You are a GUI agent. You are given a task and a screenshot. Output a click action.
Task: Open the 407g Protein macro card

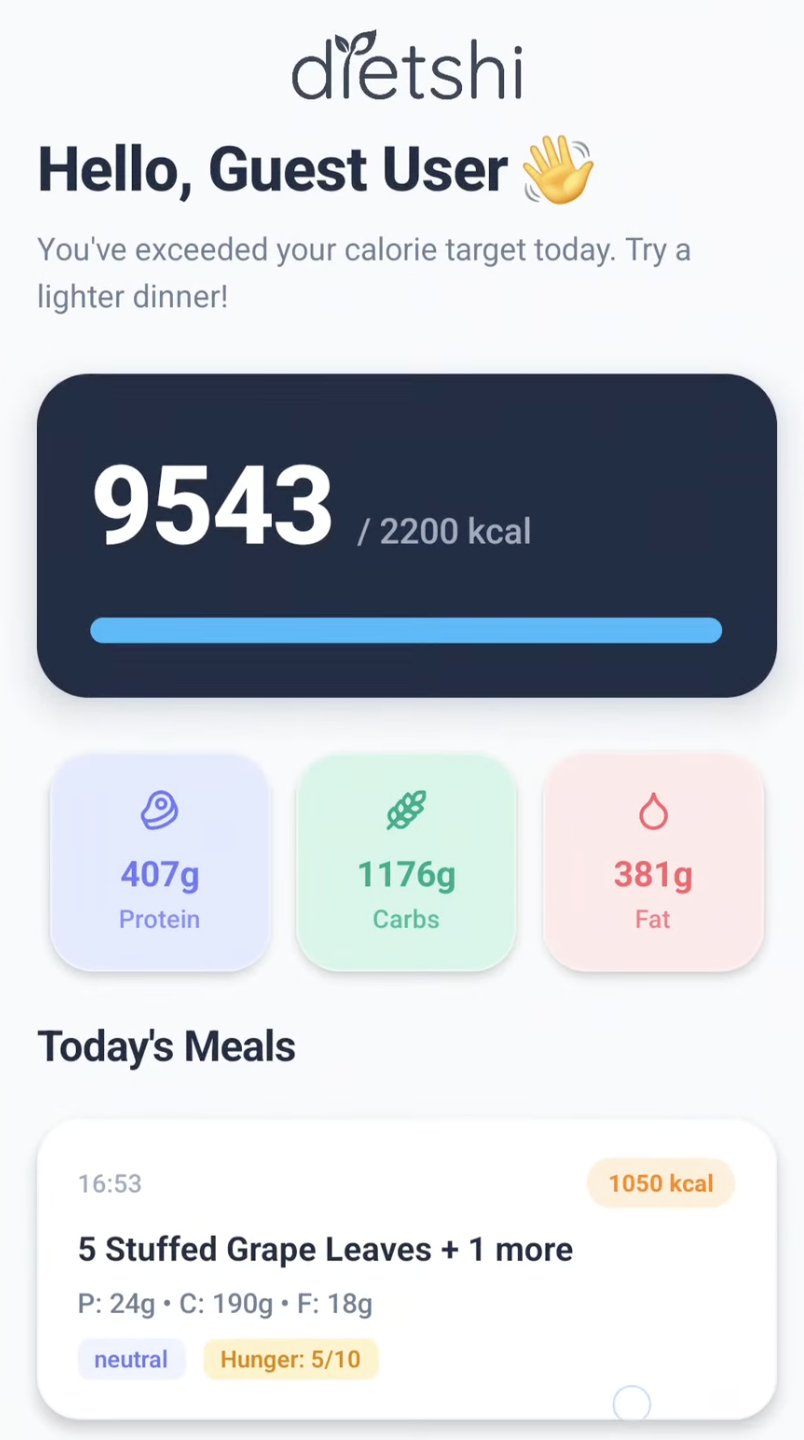pyautogui.click(x=159, y=862)
